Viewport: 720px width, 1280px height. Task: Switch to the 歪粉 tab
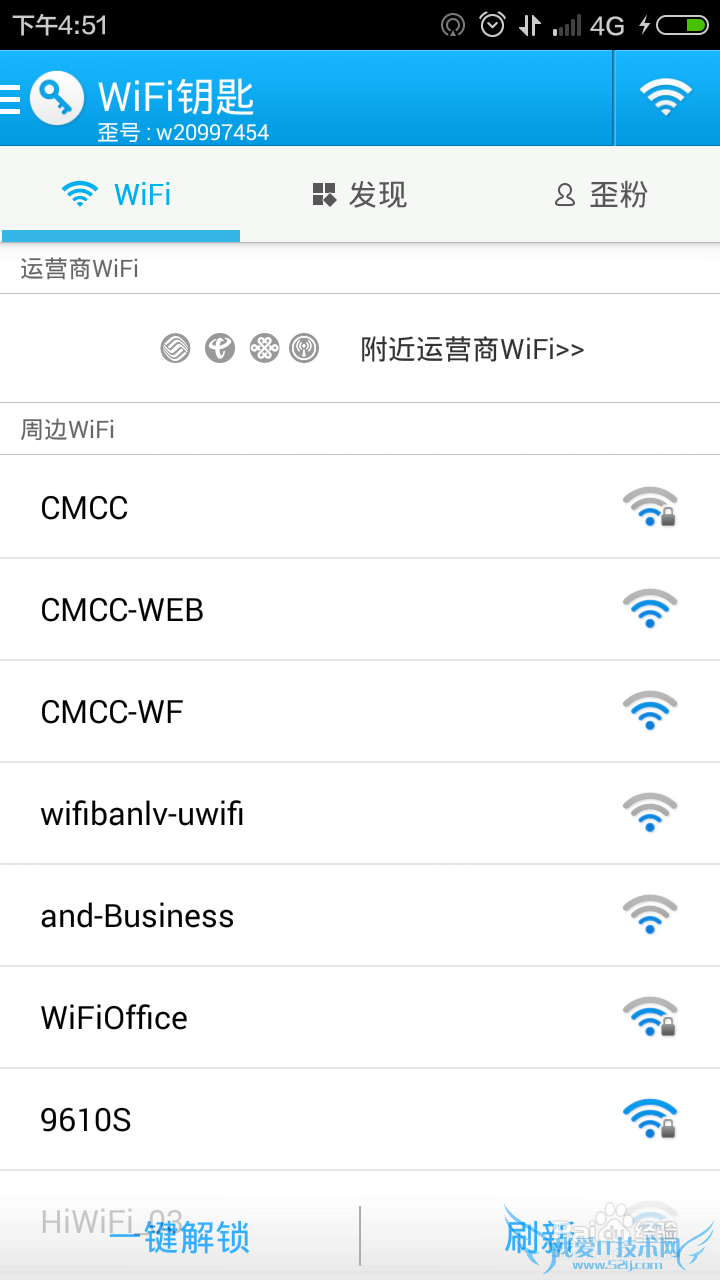click(x=601, y=195)
